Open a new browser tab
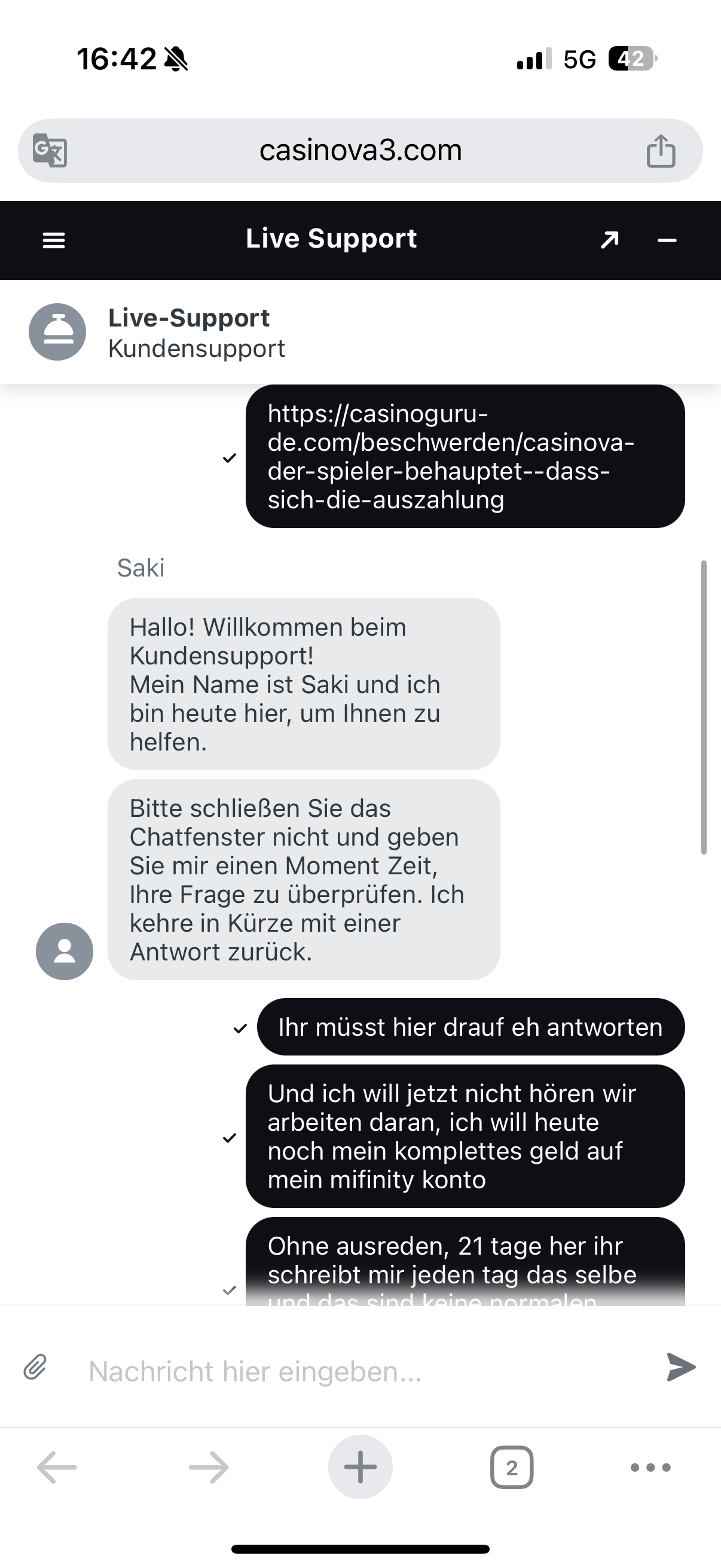 [360, 1467]
